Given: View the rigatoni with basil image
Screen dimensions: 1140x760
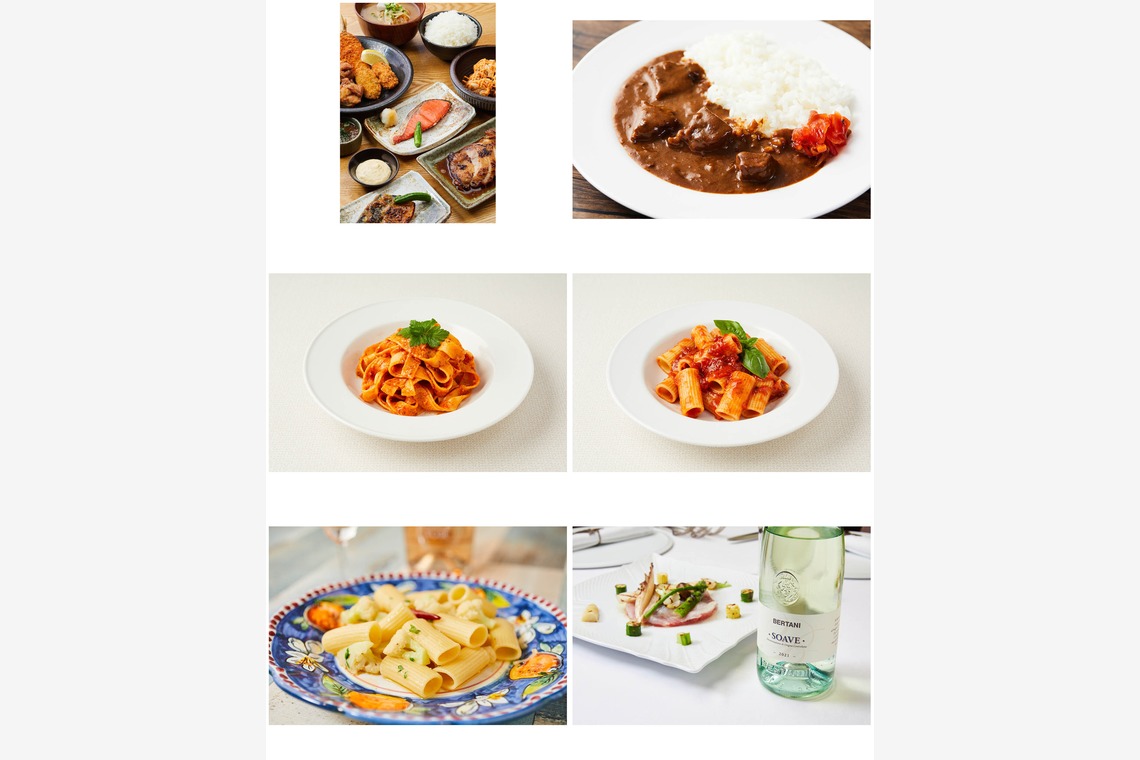Looking at the screenshot, I should pos(721,372).
